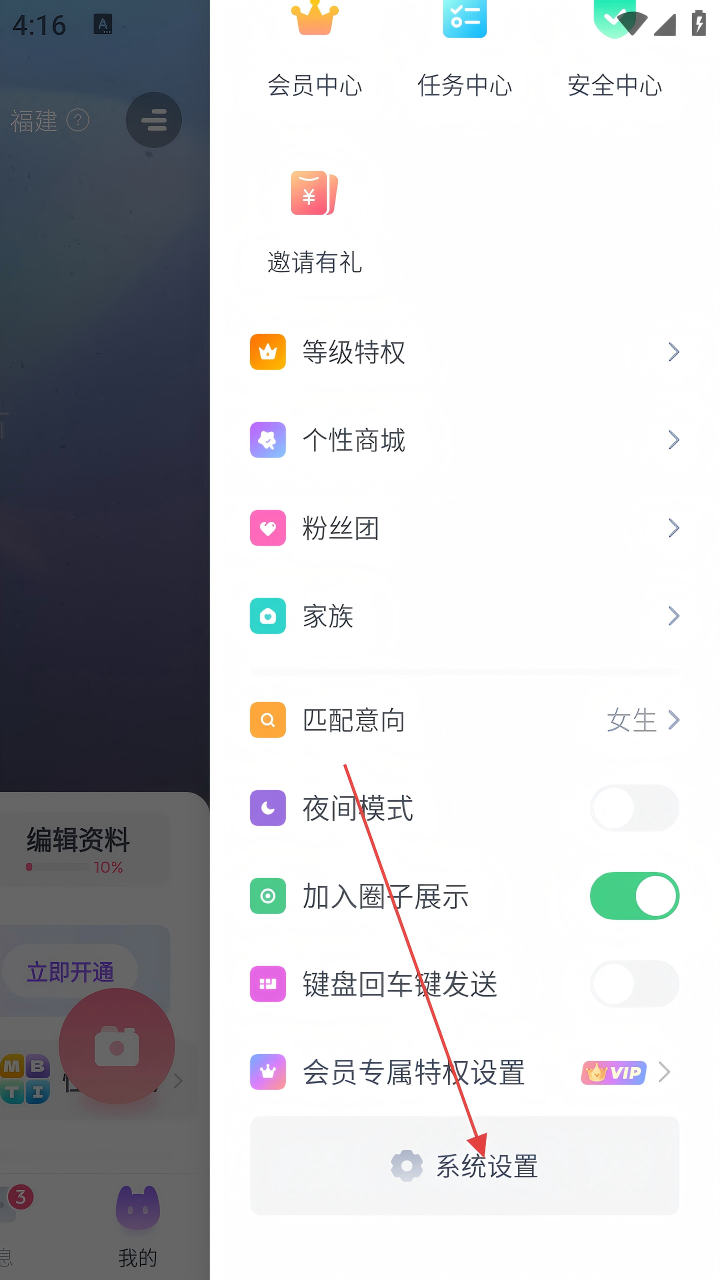
Task: Tap 立即开通 to activate now
Action: 70,971
